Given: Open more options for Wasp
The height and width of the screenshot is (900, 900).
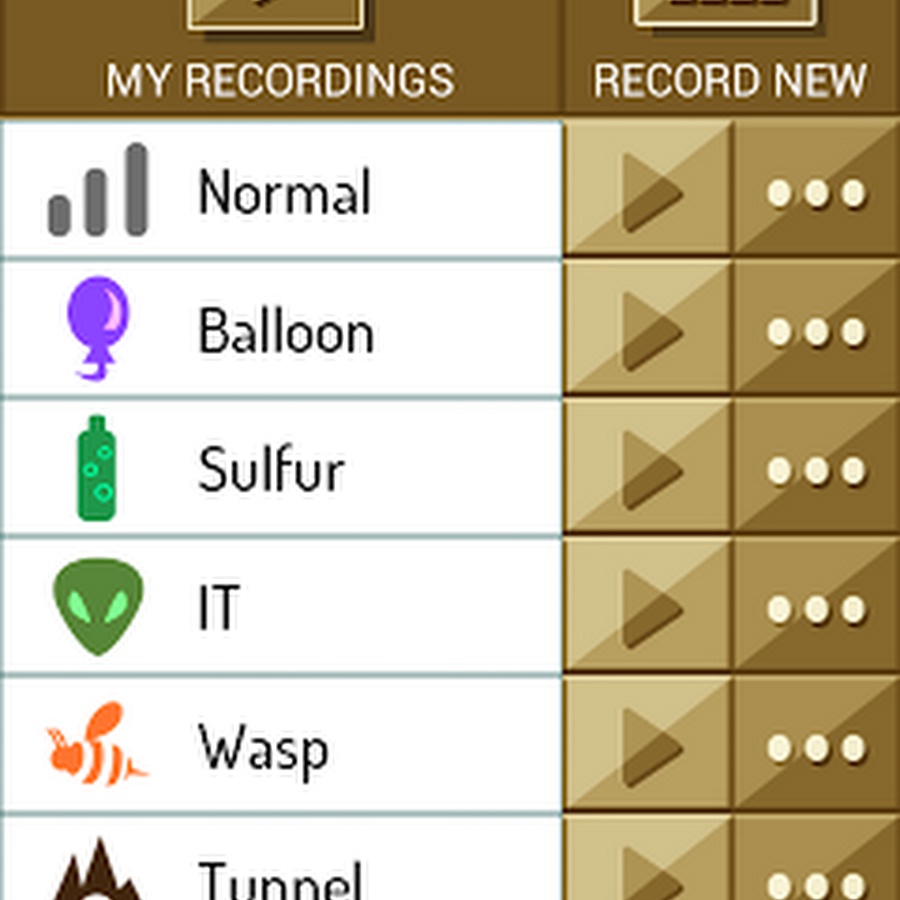Looking at the screenshot, I should tap(816, 746).
